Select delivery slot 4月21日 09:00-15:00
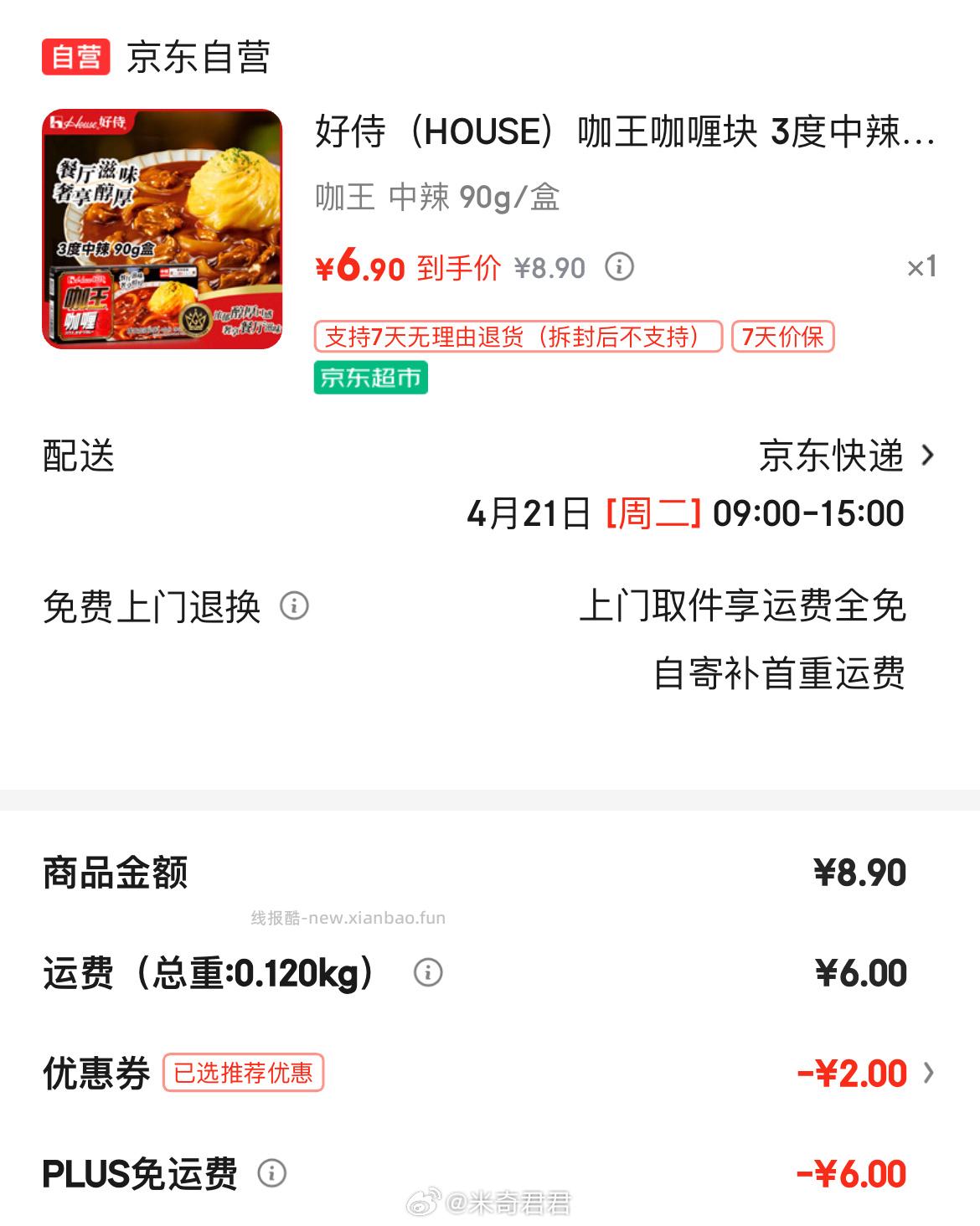 pyautogui.click(x=686, y=516)
